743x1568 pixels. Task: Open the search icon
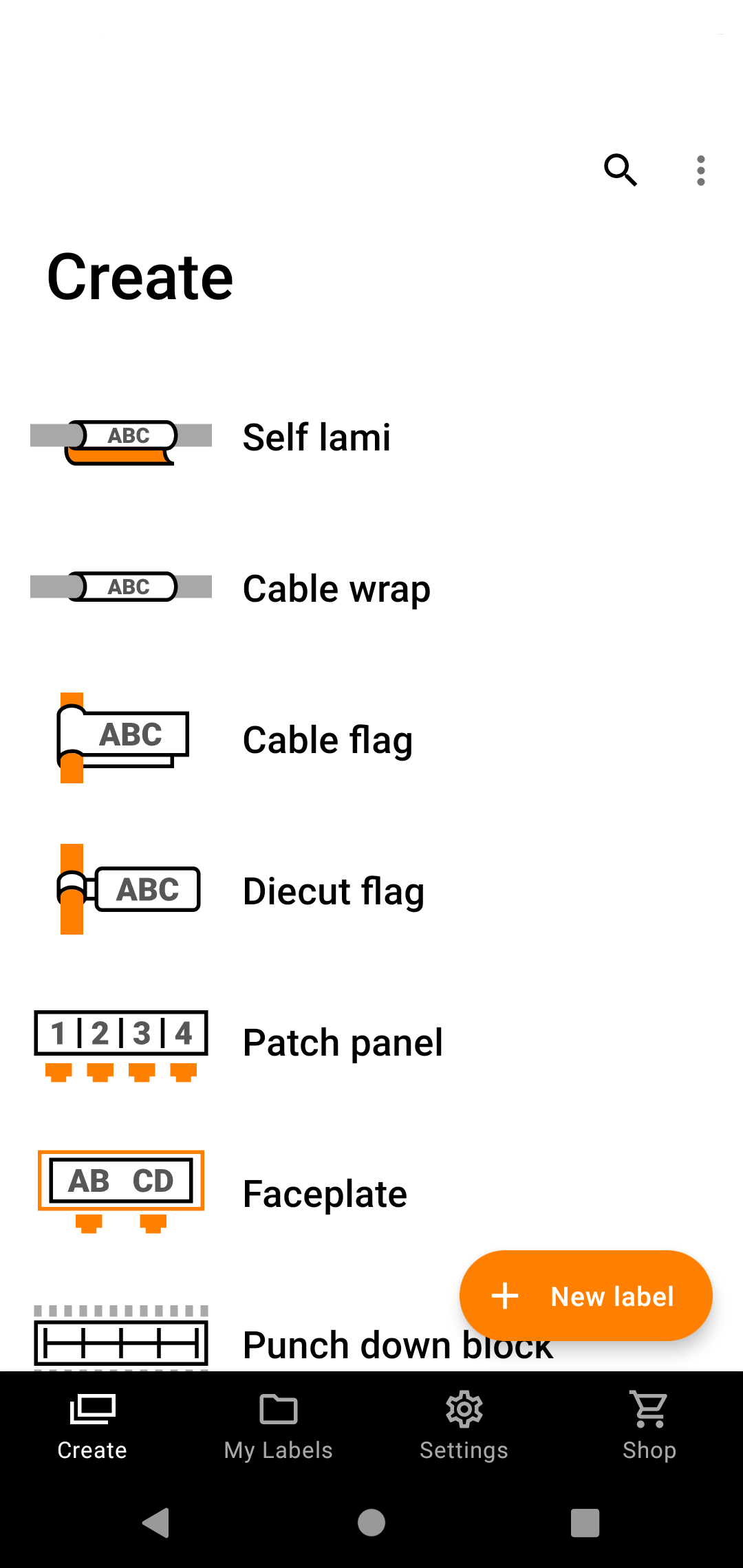621,170
